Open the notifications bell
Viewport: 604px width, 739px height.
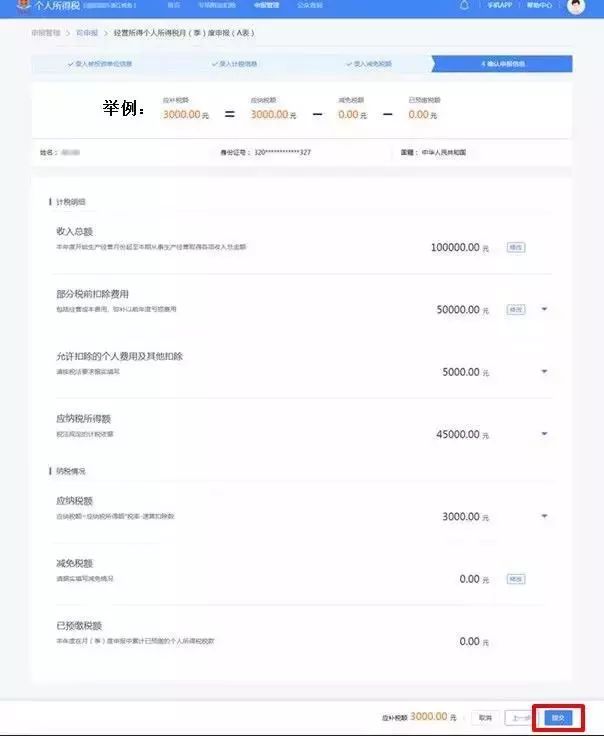(x=464, y=6)
